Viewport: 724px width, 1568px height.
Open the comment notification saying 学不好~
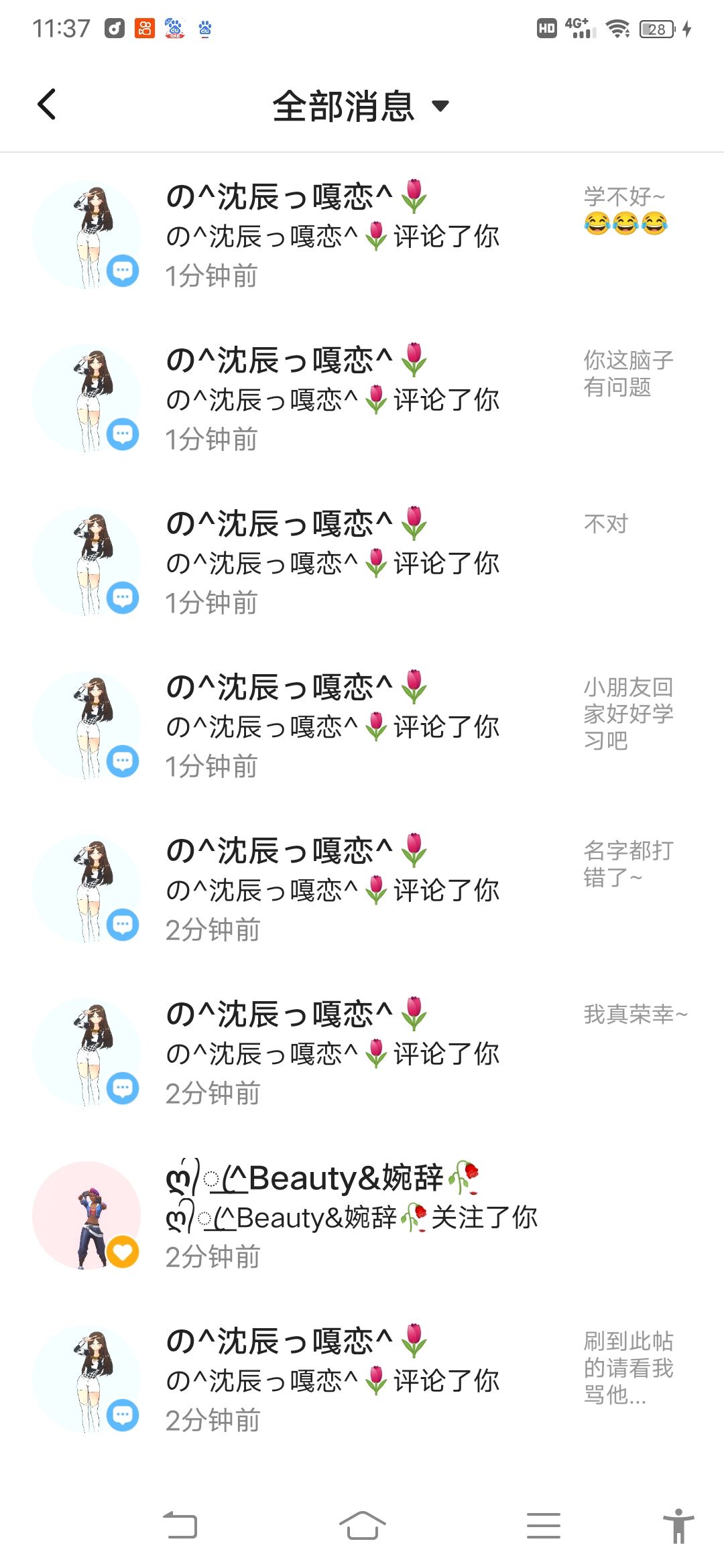pos(362,235)
